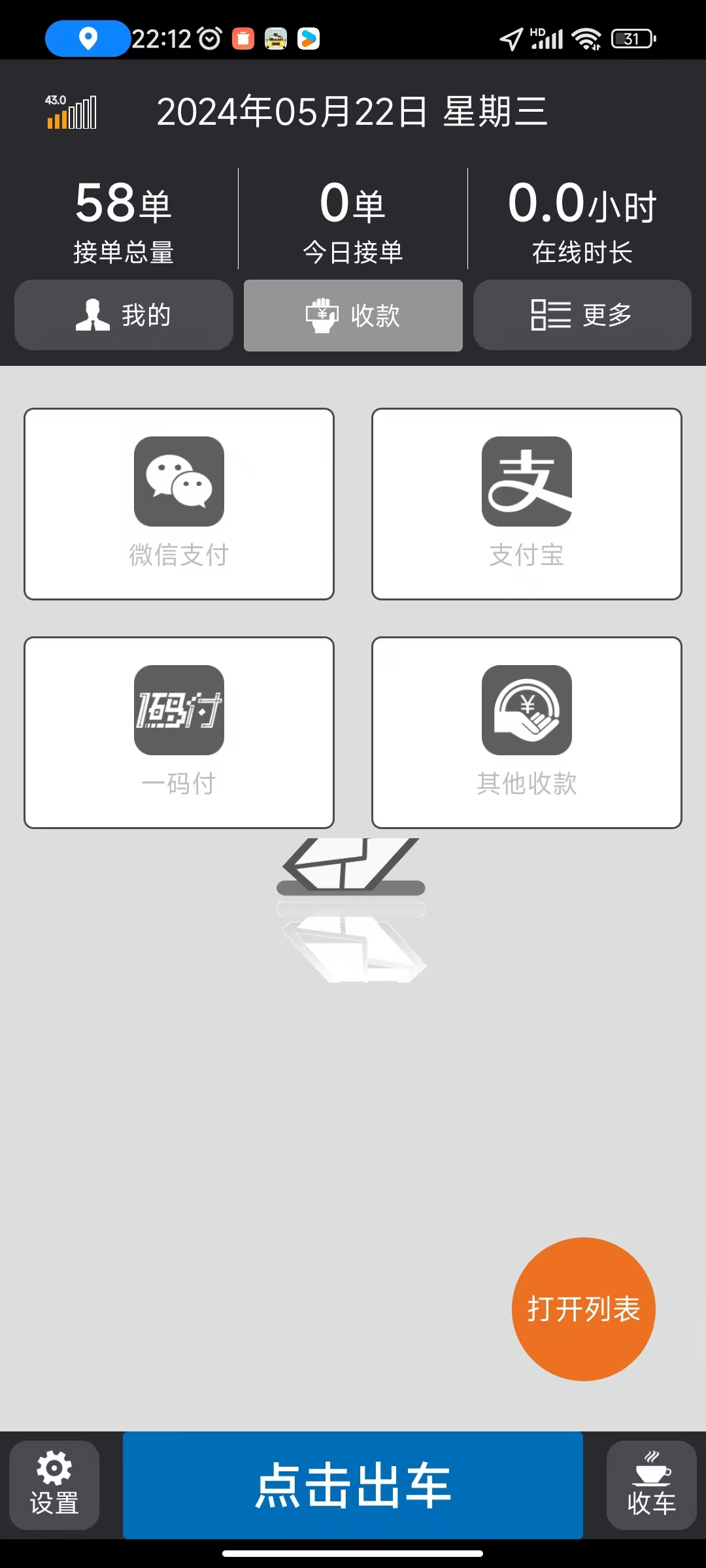Tap the 我的 profile person icon

92,314
